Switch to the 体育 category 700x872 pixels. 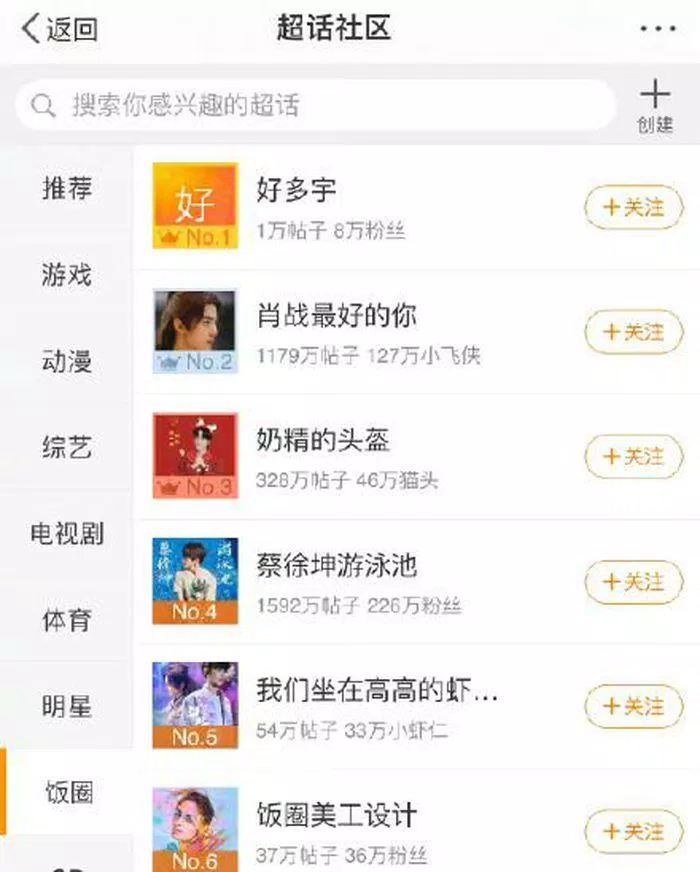(x=67, y=619)
